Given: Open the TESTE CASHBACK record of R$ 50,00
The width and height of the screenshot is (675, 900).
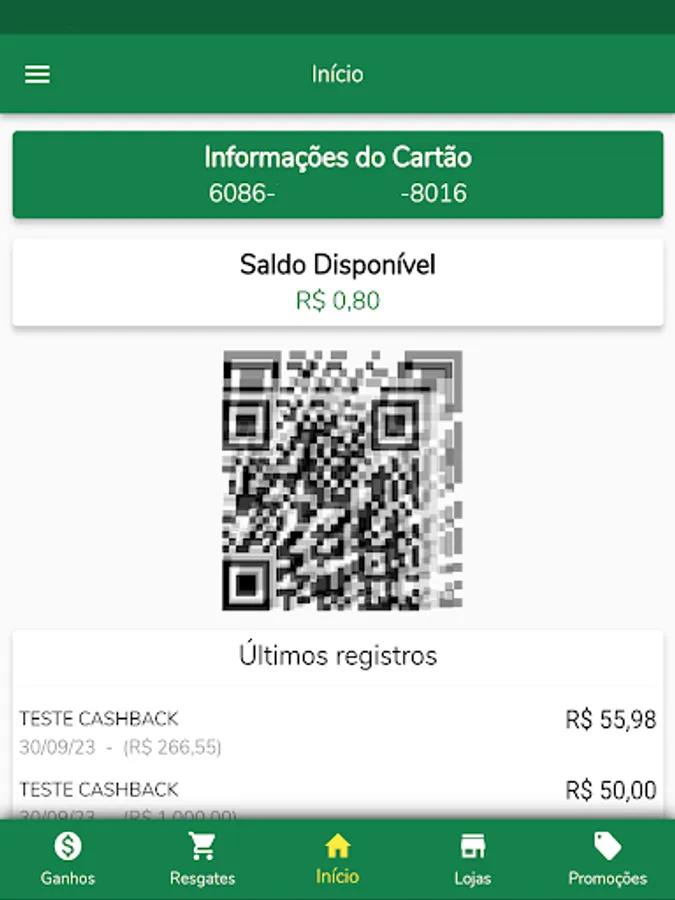Looking at the screenshot, I should (337, 797).
